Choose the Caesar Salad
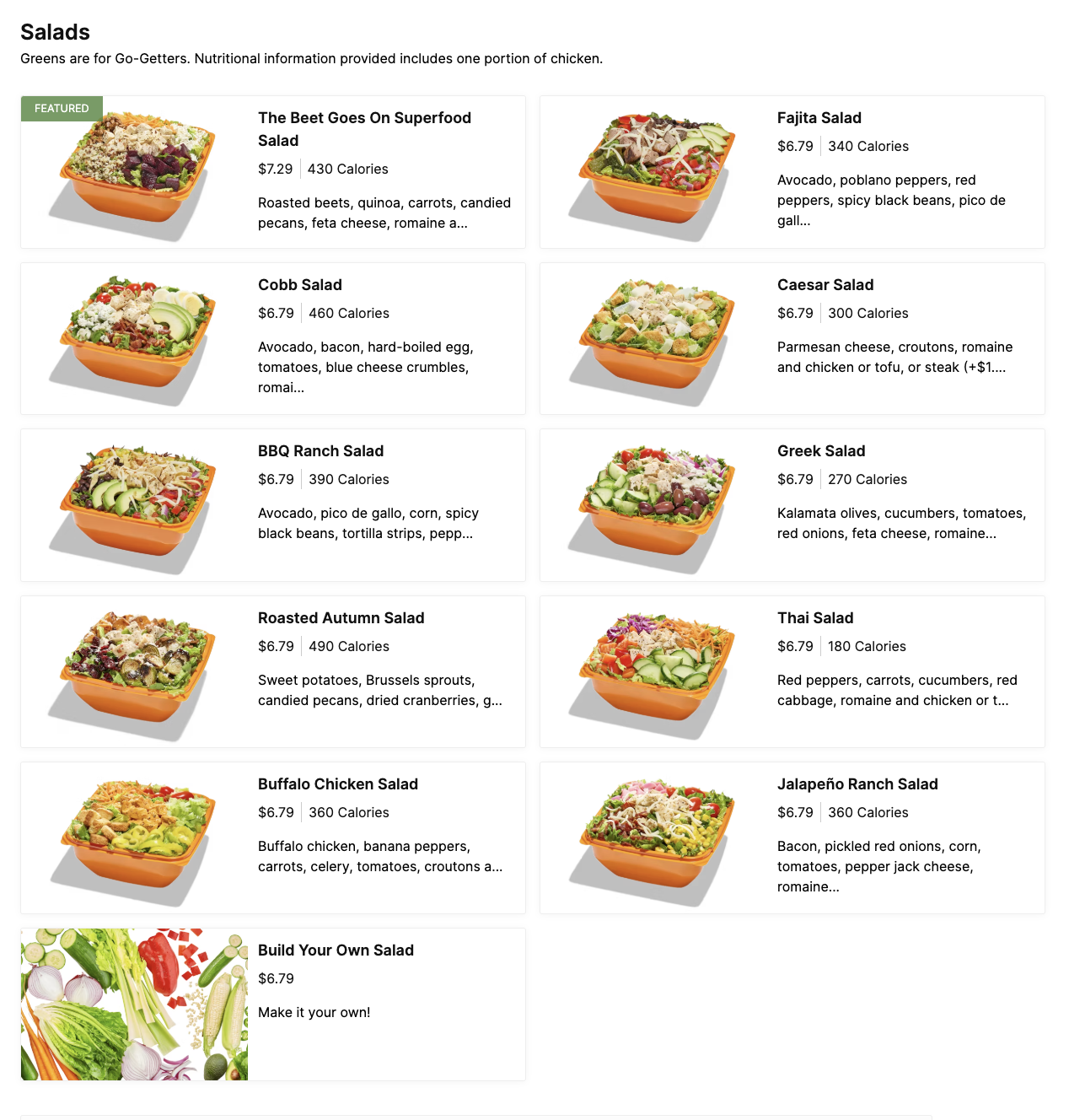This screenshot has height=1120, width=1069. 792,338
